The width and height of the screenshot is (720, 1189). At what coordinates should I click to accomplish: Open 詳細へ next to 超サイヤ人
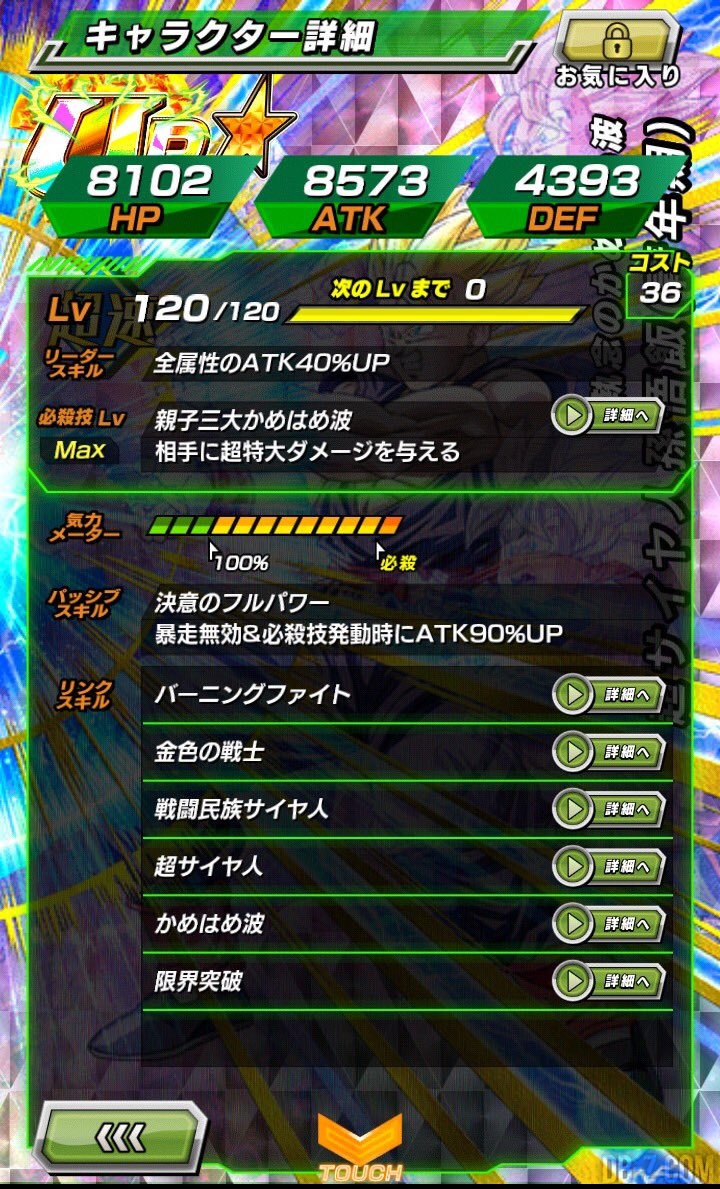[x=608, y=867]
